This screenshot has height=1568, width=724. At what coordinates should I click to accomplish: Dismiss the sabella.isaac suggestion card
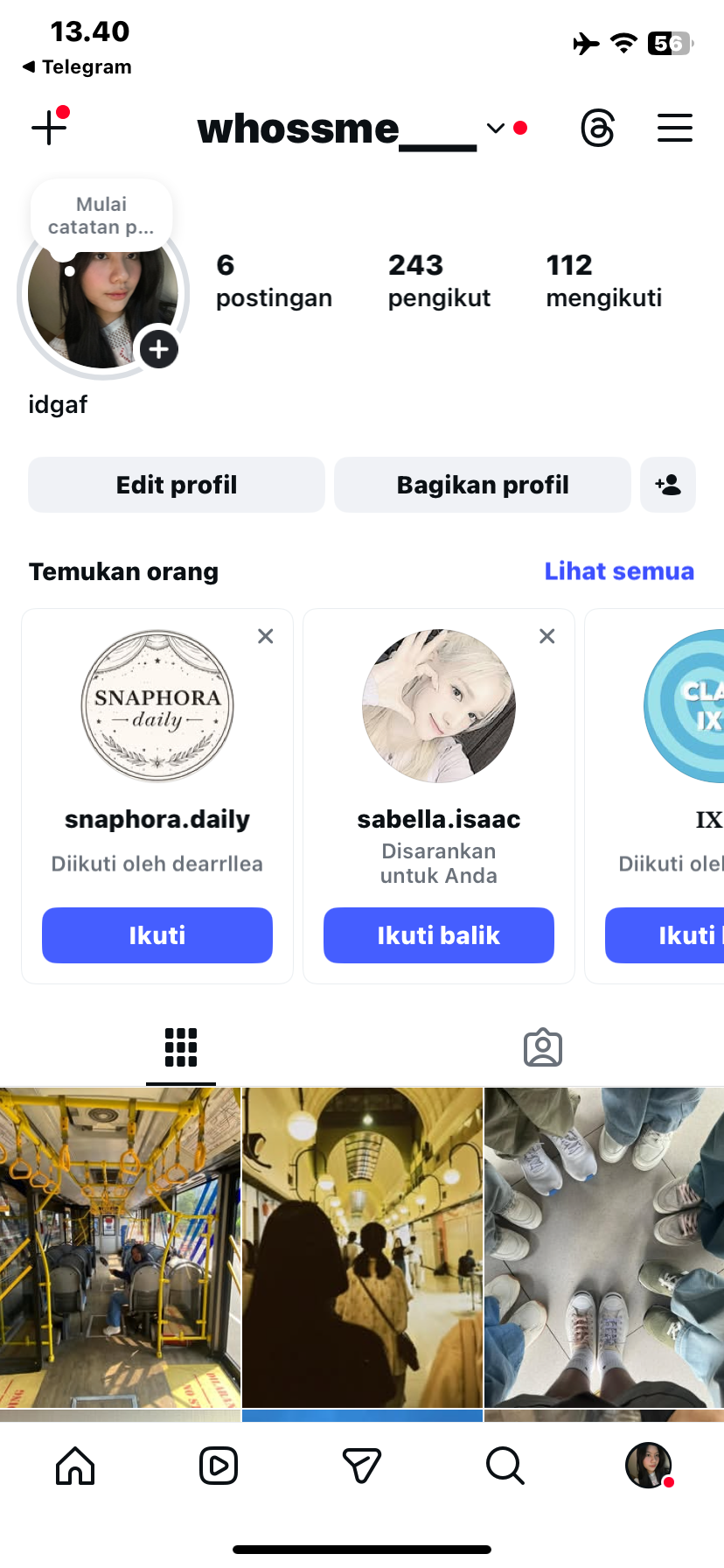[547, 636]
